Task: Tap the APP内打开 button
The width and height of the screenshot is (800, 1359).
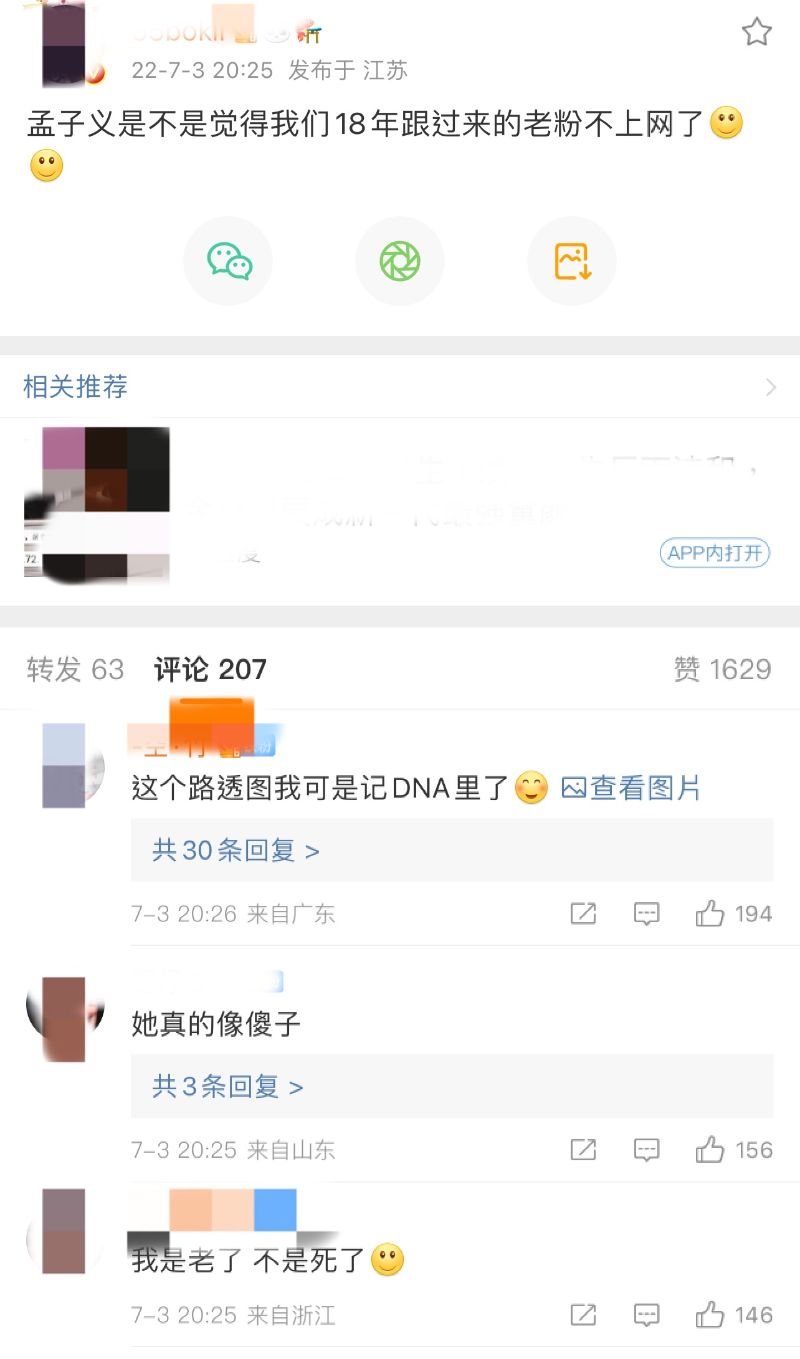Action: tap(715, 552)
